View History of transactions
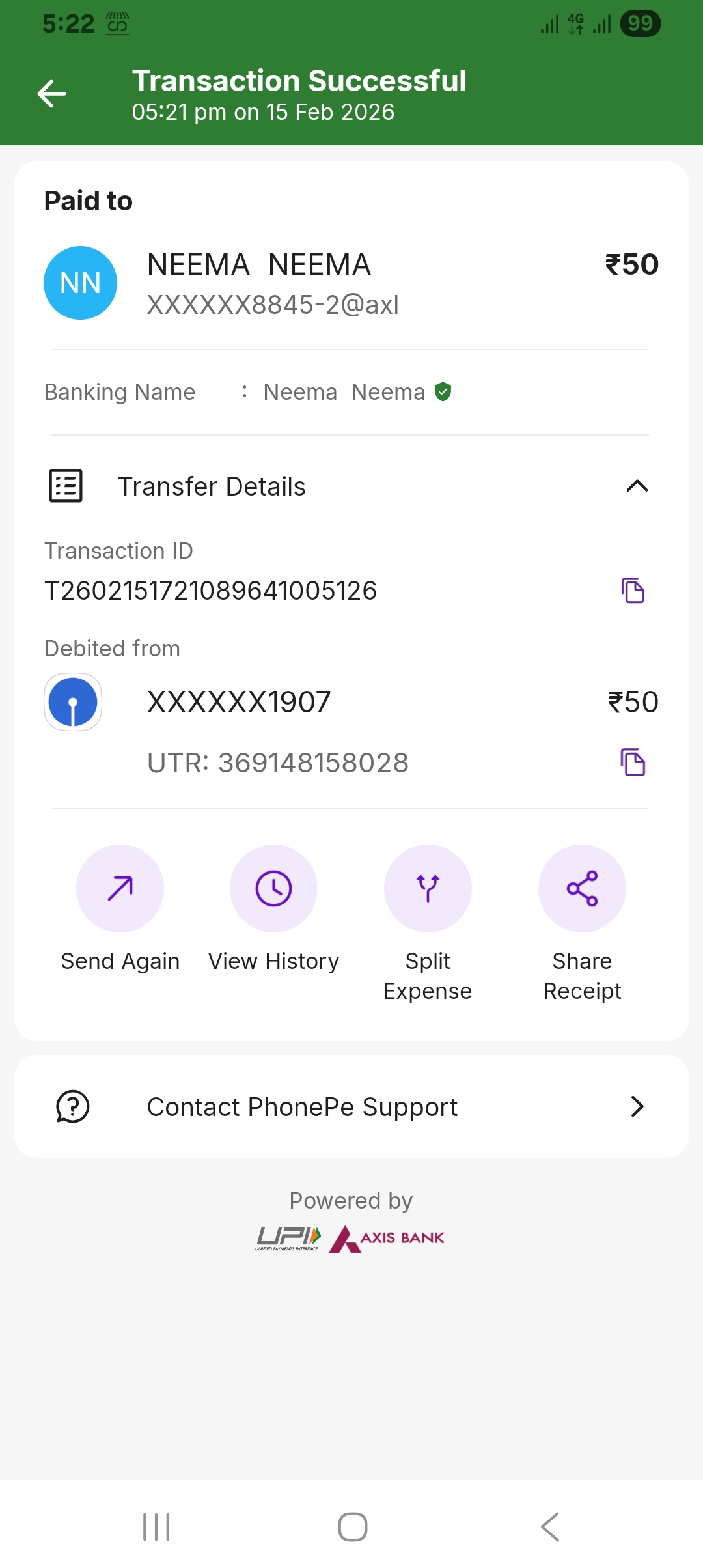This screenshot has width=703, height=1568. pos(273,889)
